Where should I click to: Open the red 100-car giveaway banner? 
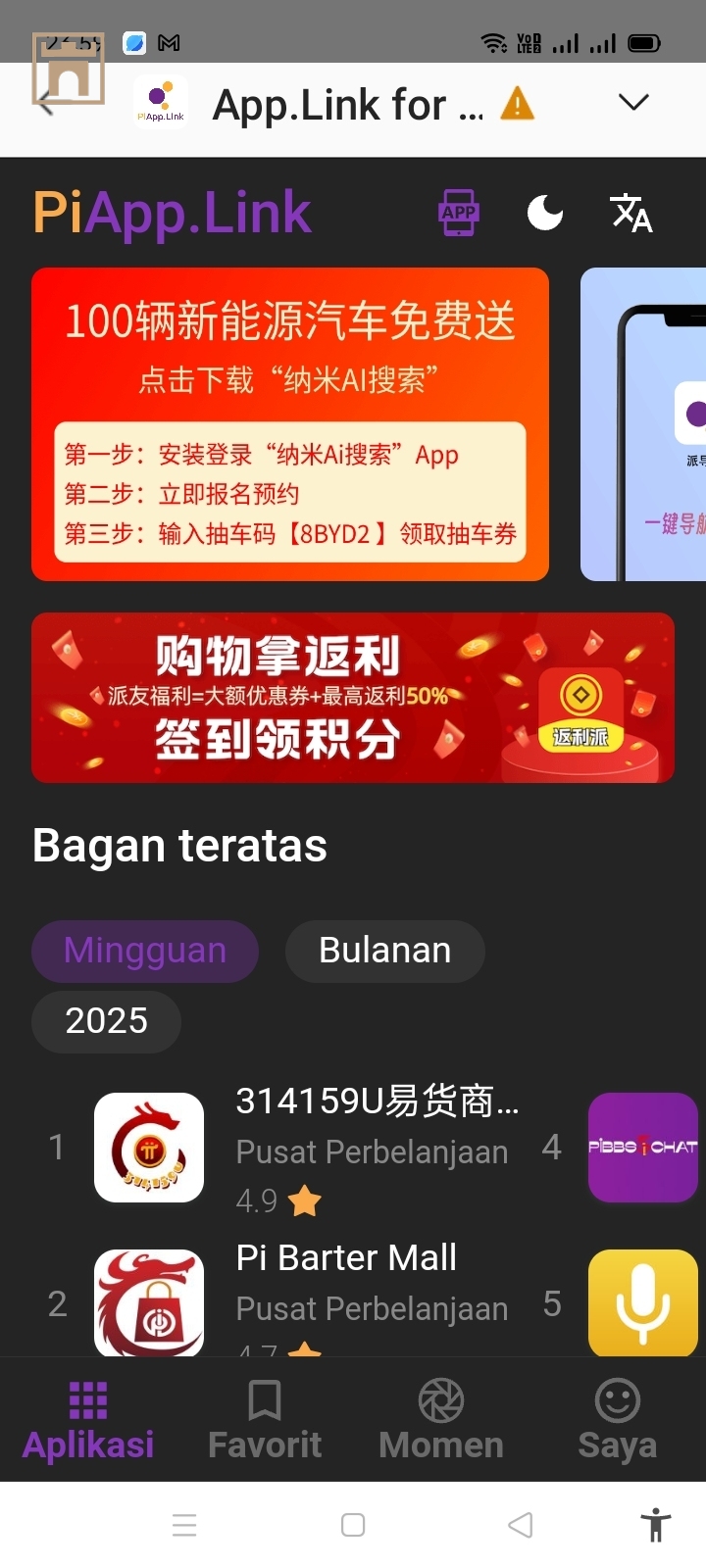pyautogui.click(x=290, y=423)
